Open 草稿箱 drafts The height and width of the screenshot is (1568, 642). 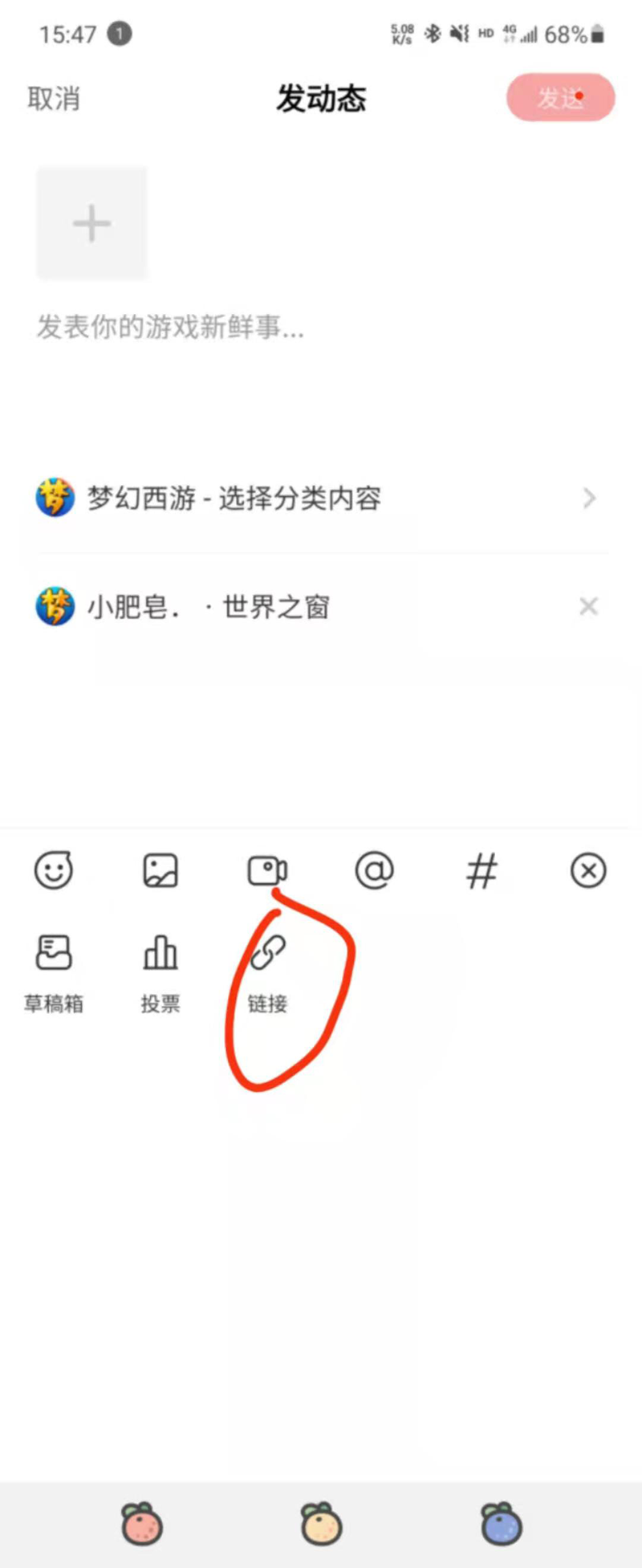click(x=54, y=973)
